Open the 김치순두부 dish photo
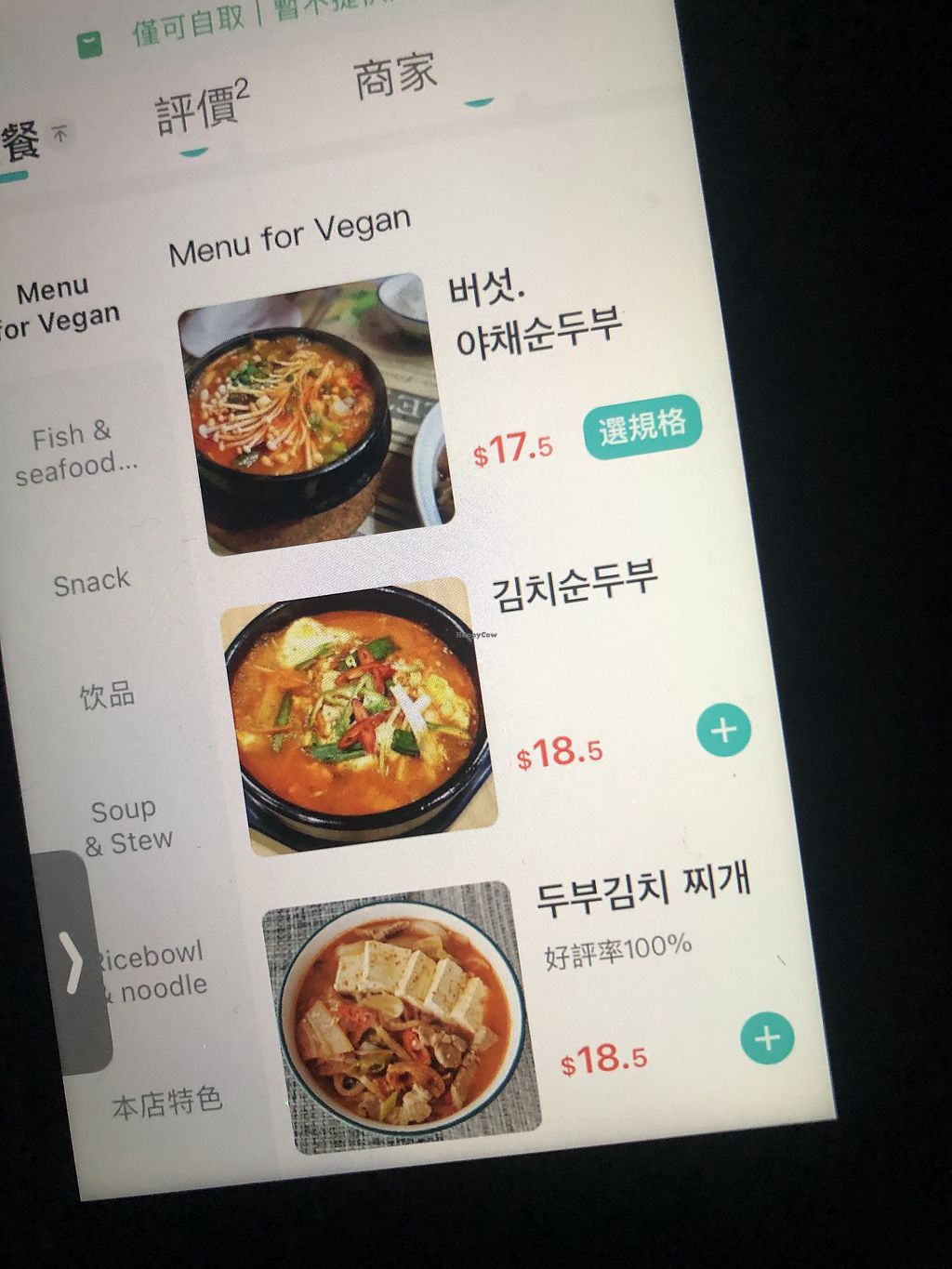Image resolution: width=952 pixels, height=1269 pixels. (x=357, y=716)
